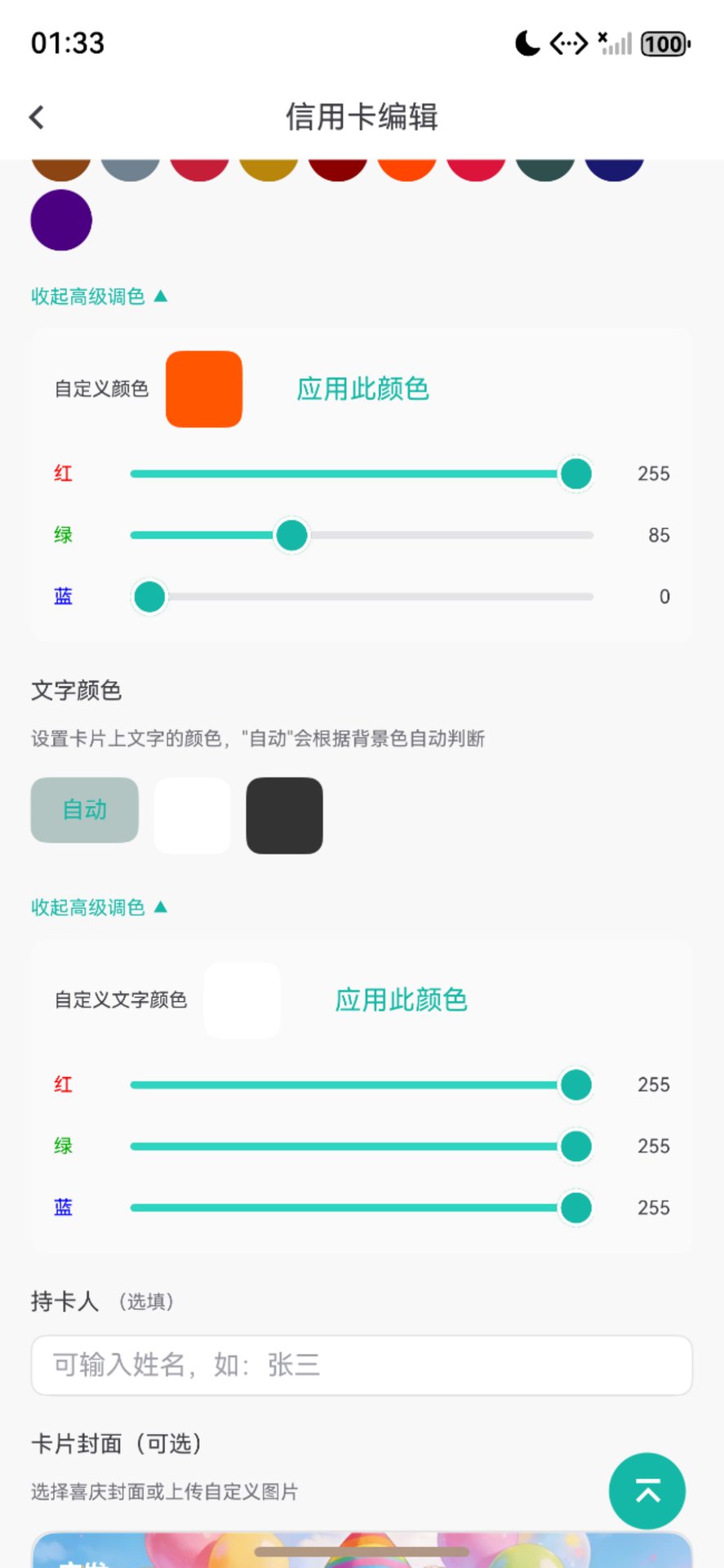This screenshot has width=724, height=1568.
Task: Pick the dark gray text color swatch
Action: [284, 816]
